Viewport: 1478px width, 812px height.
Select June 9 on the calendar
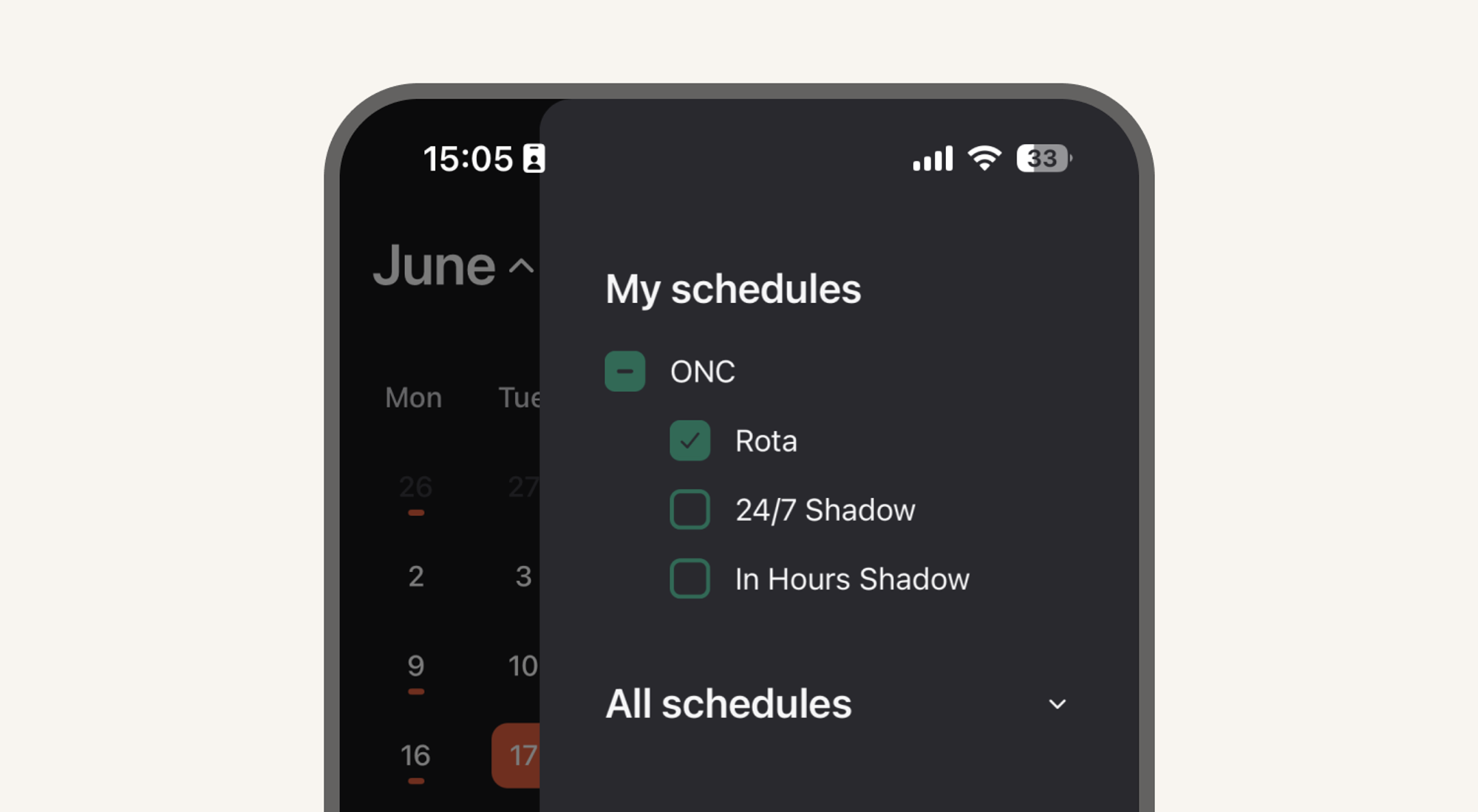coord(415,666)
